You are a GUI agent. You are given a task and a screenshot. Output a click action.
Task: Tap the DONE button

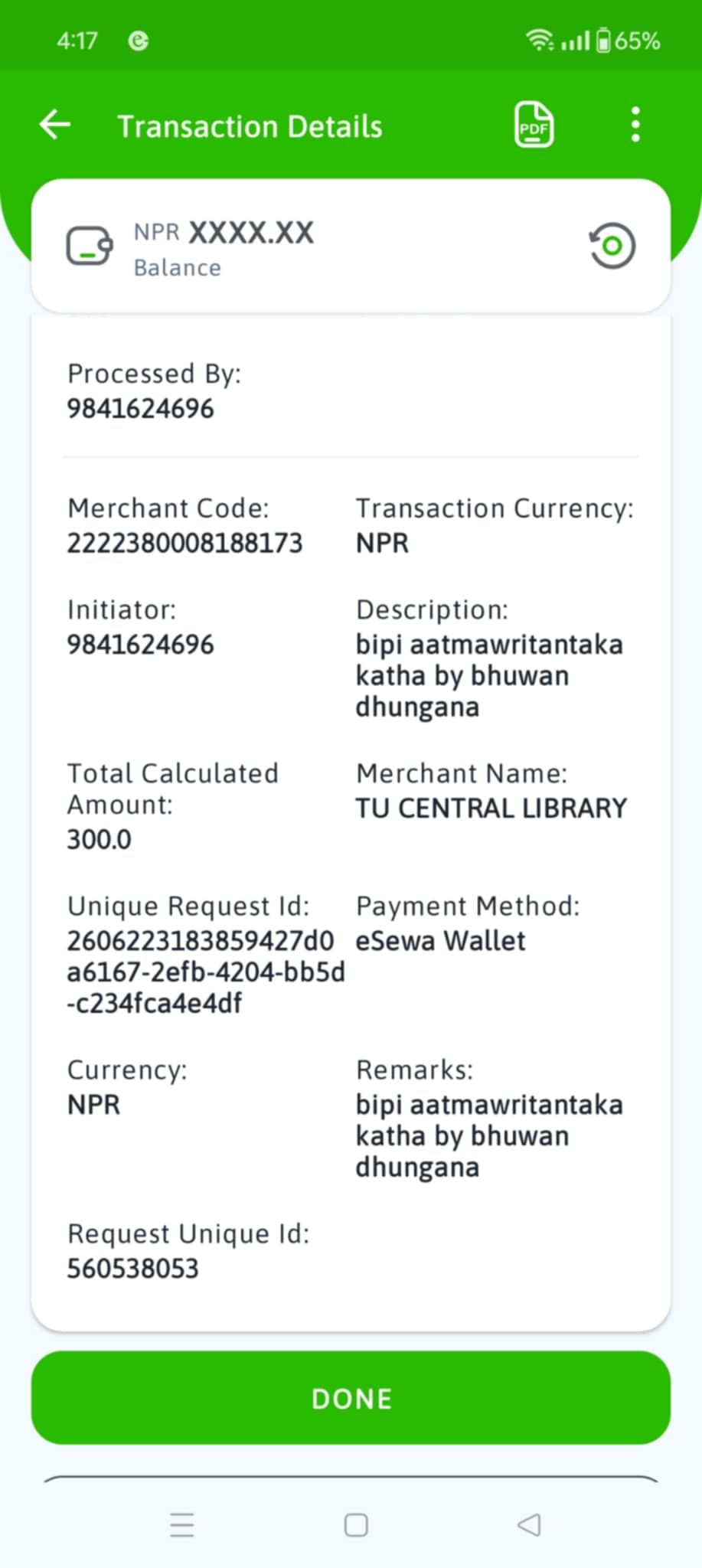point(351,1398)
